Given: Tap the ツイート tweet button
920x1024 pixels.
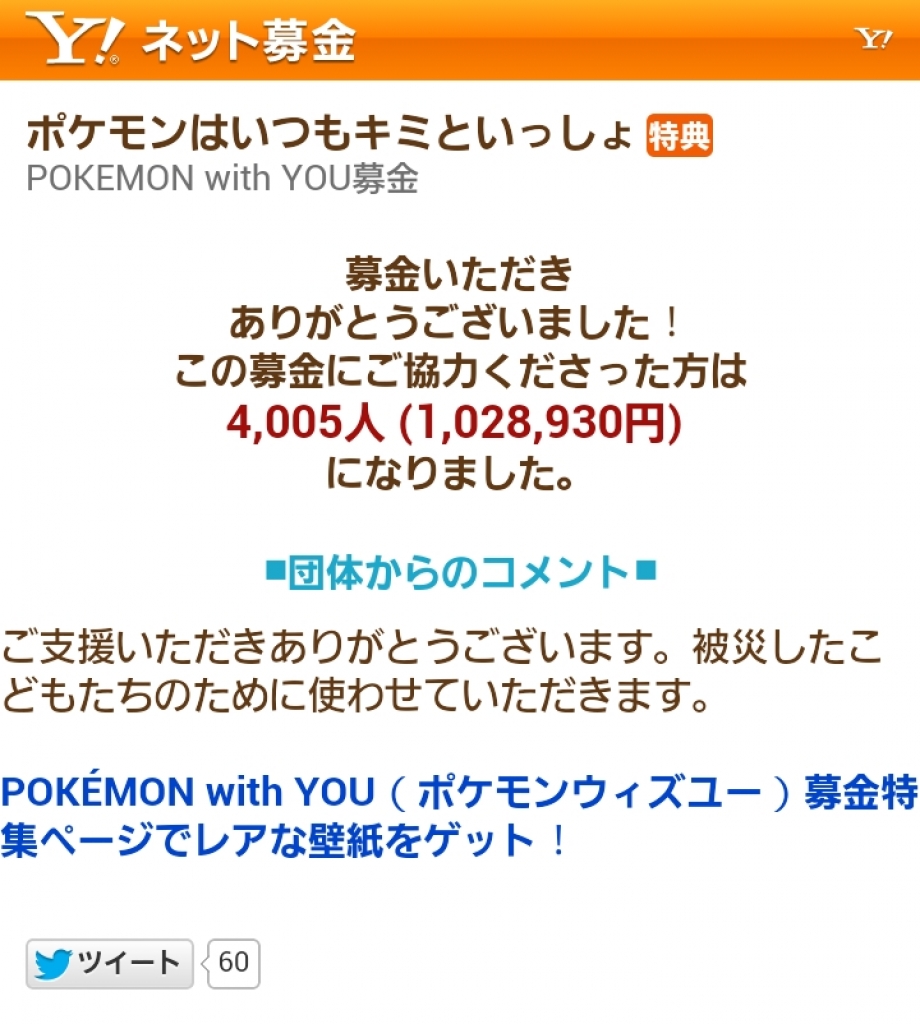Looking at the screenshot, I should pos(109,964).
